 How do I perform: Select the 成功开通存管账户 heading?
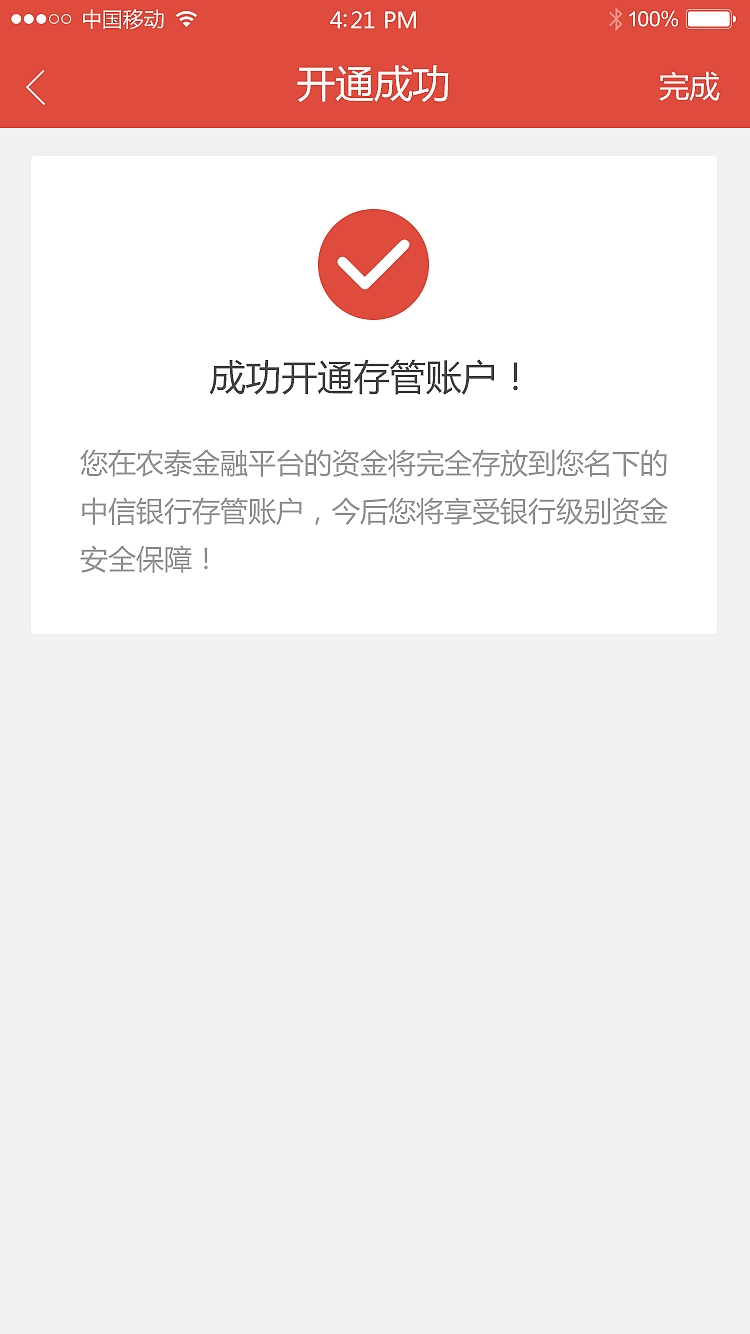coord(373,377)
